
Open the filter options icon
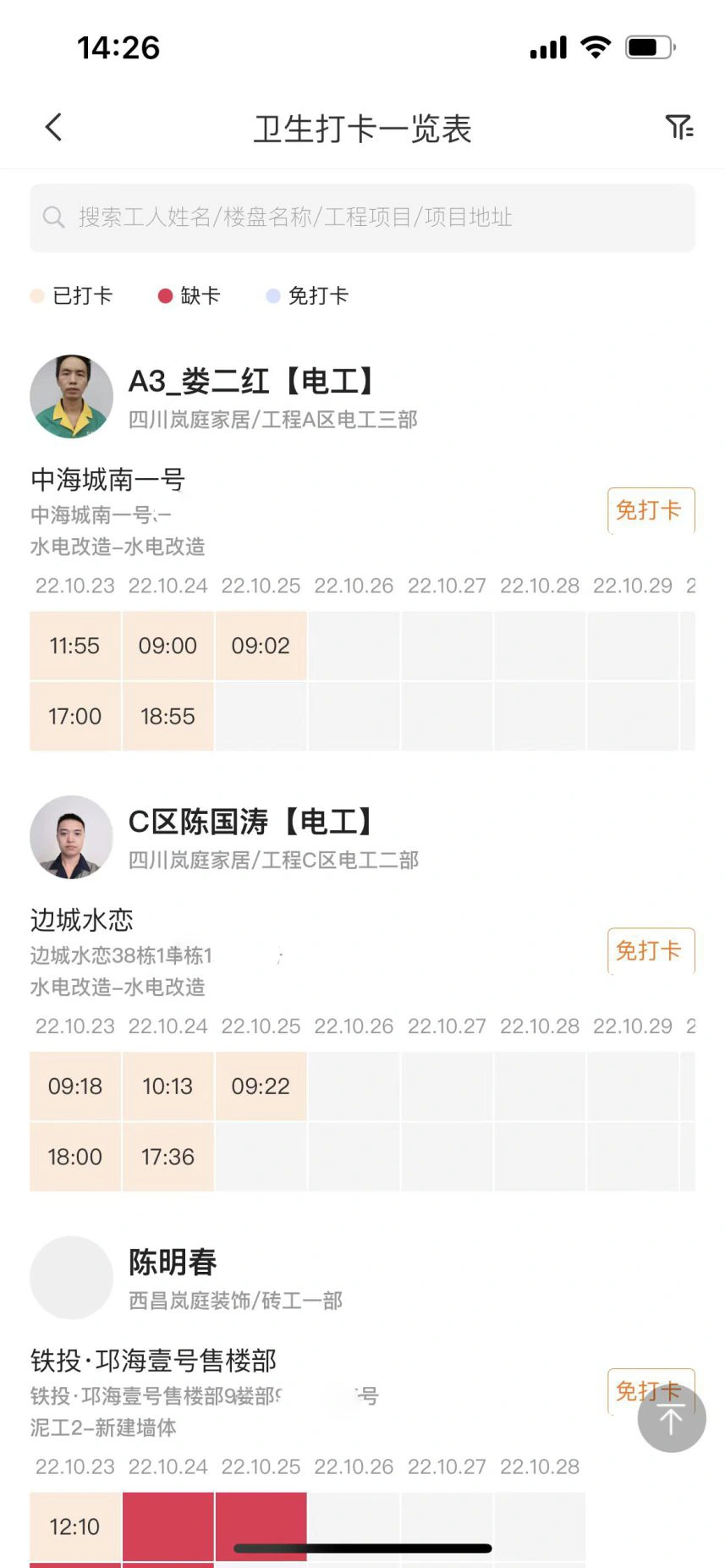(678, 128)
